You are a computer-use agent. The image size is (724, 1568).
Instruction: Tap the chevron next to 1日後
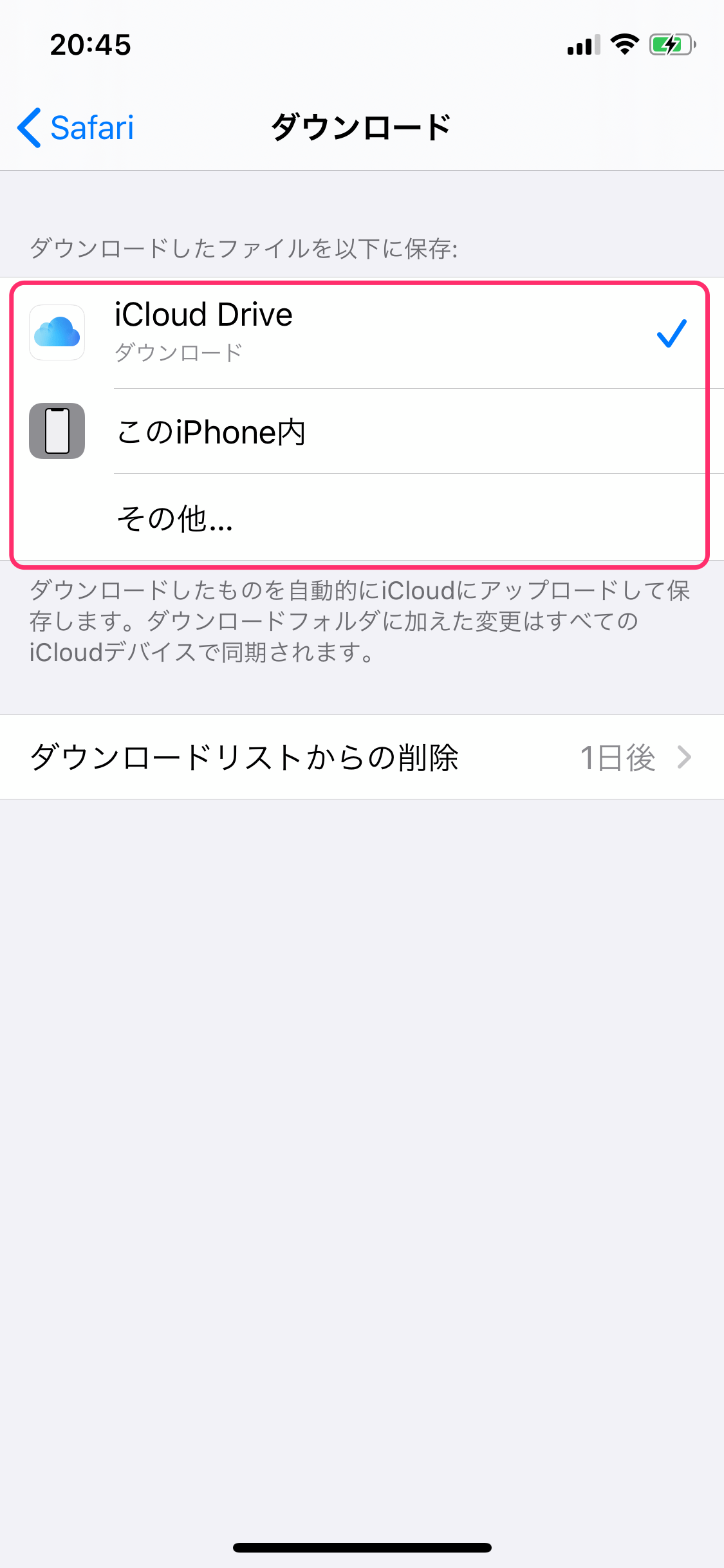pyautogui.click(x=685, y=758)
